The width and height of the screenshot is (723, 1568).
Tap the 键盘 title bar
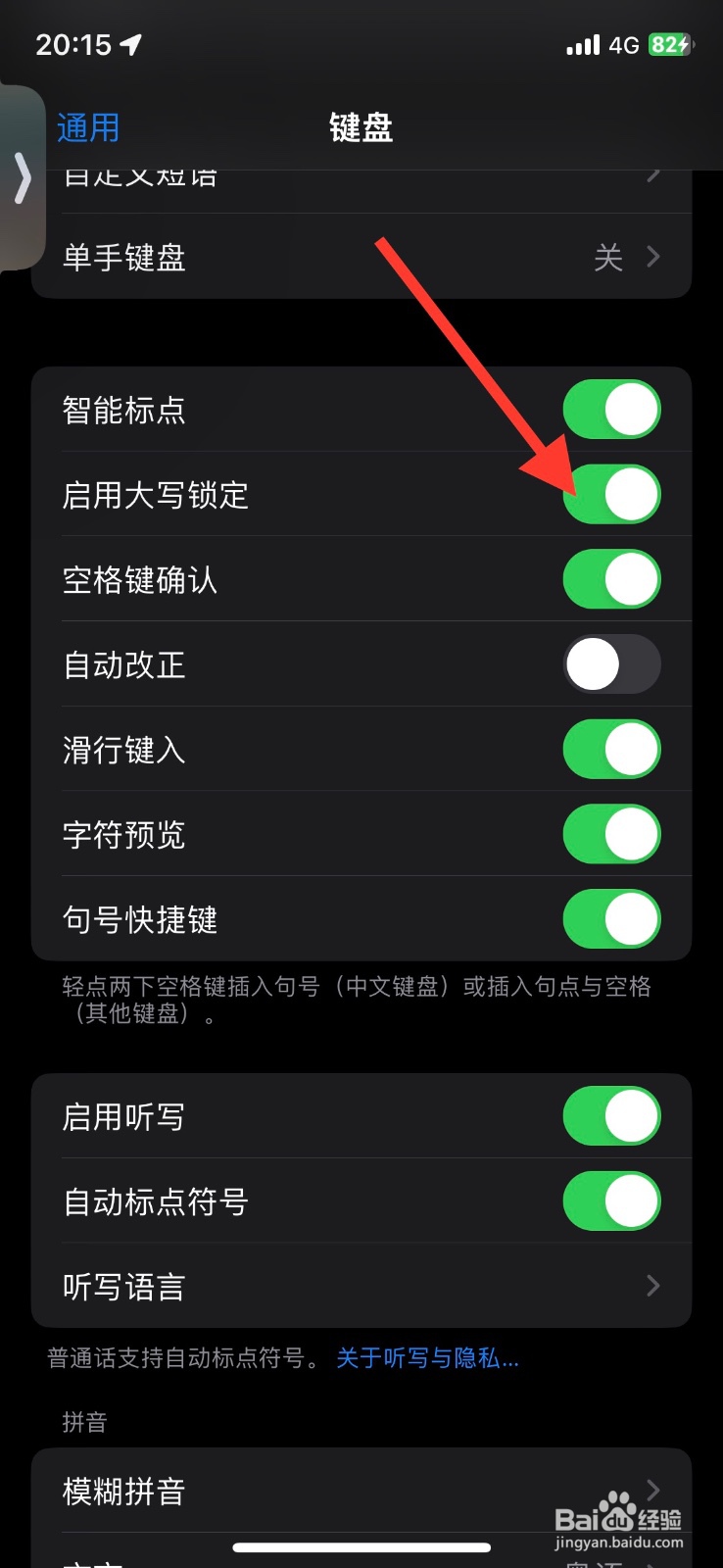361,129
